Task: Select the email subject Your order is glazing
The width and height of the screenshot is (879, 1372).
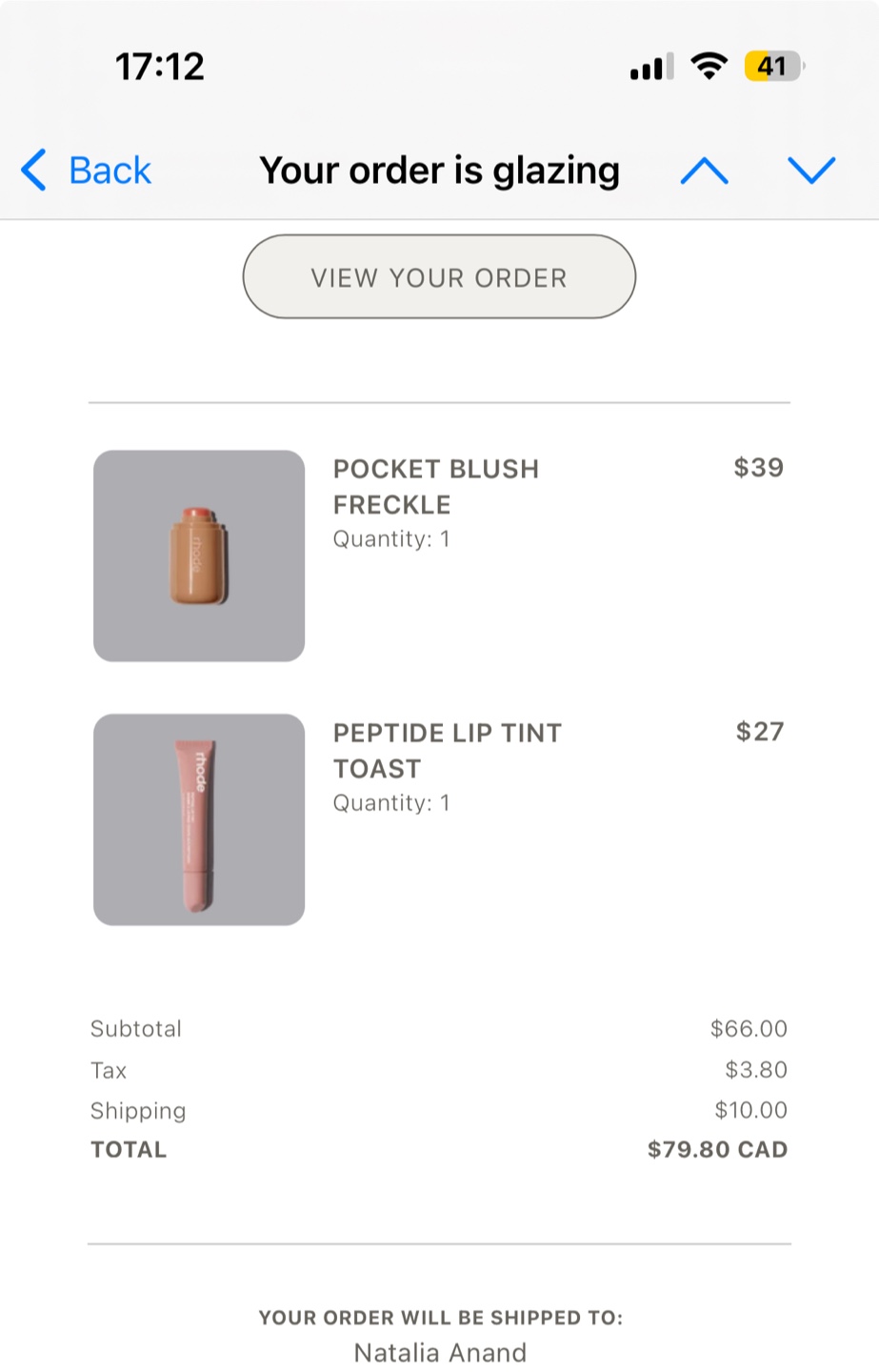Action: coord(440,171)
